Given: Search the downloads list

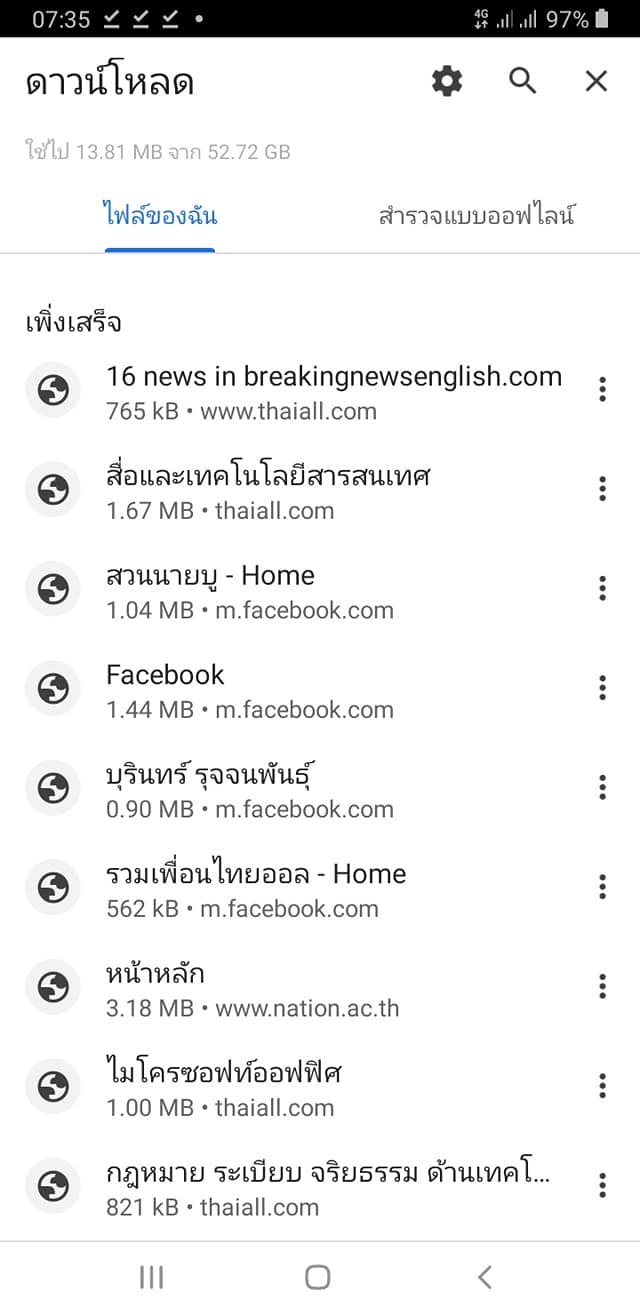Looking at the screenshot, I should 523,81.
